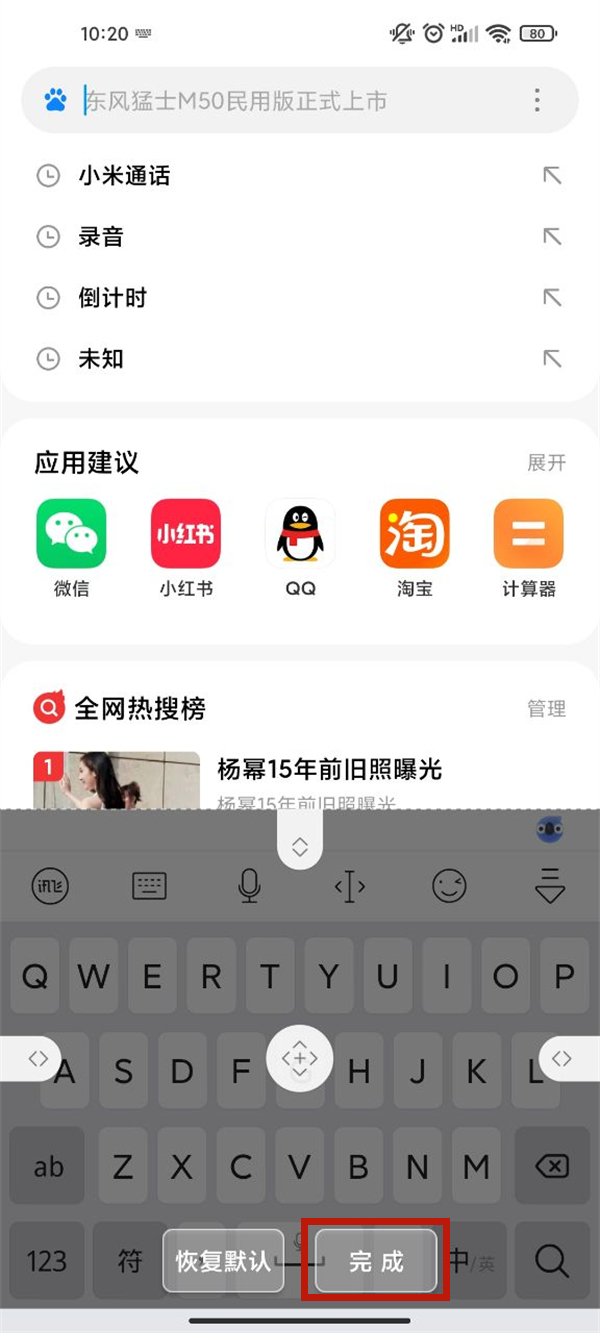The height and width of the screenshot is (1333, 600).
Task: Select 小米通话 from search history
Action: click(125, 176)
